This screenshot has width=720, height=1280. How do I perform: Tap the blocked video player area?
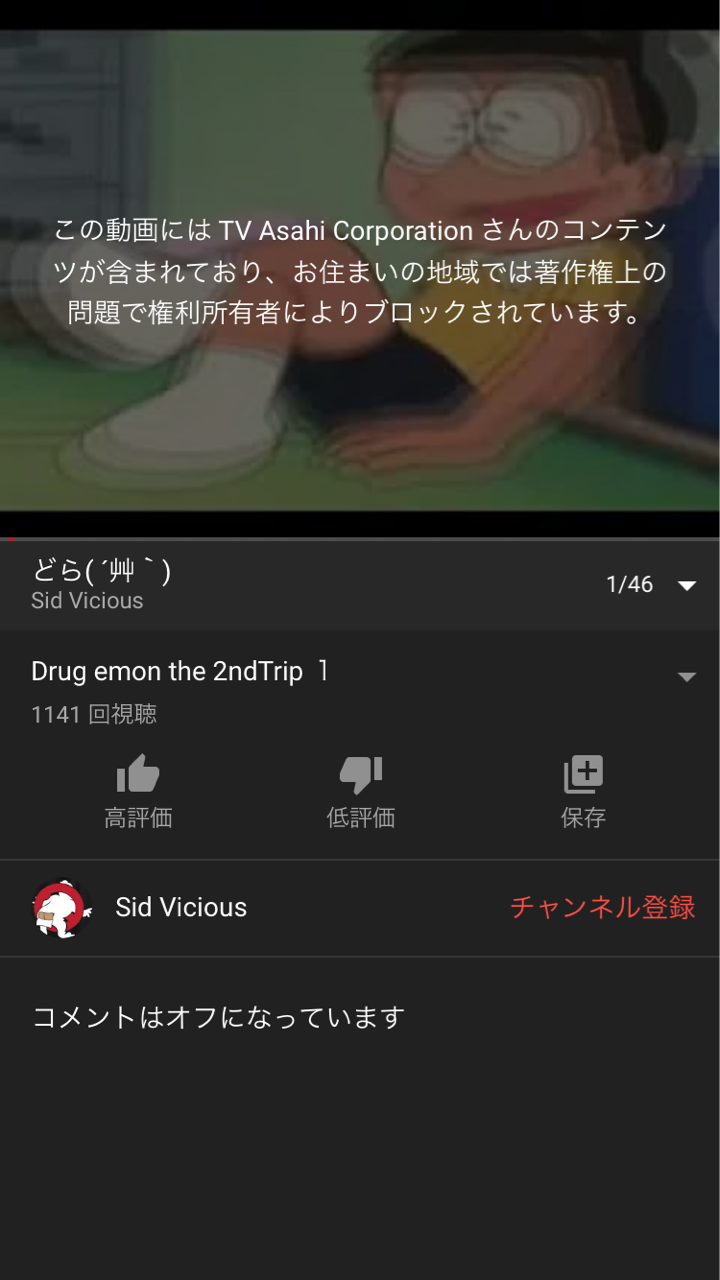[x=360, y=270]
